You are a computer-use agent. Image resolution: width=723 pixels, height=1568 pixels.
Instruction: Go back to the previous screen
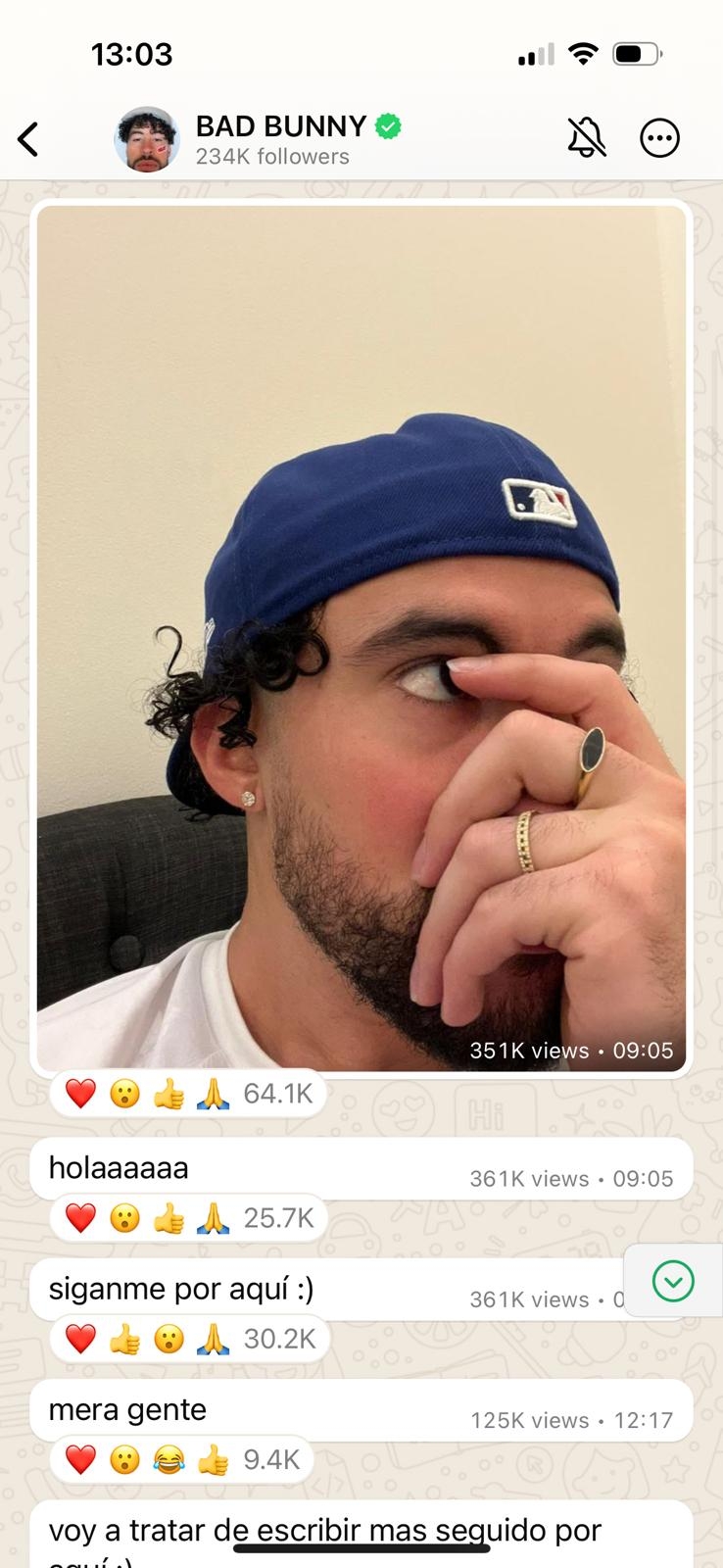click(x=29, y=139)
